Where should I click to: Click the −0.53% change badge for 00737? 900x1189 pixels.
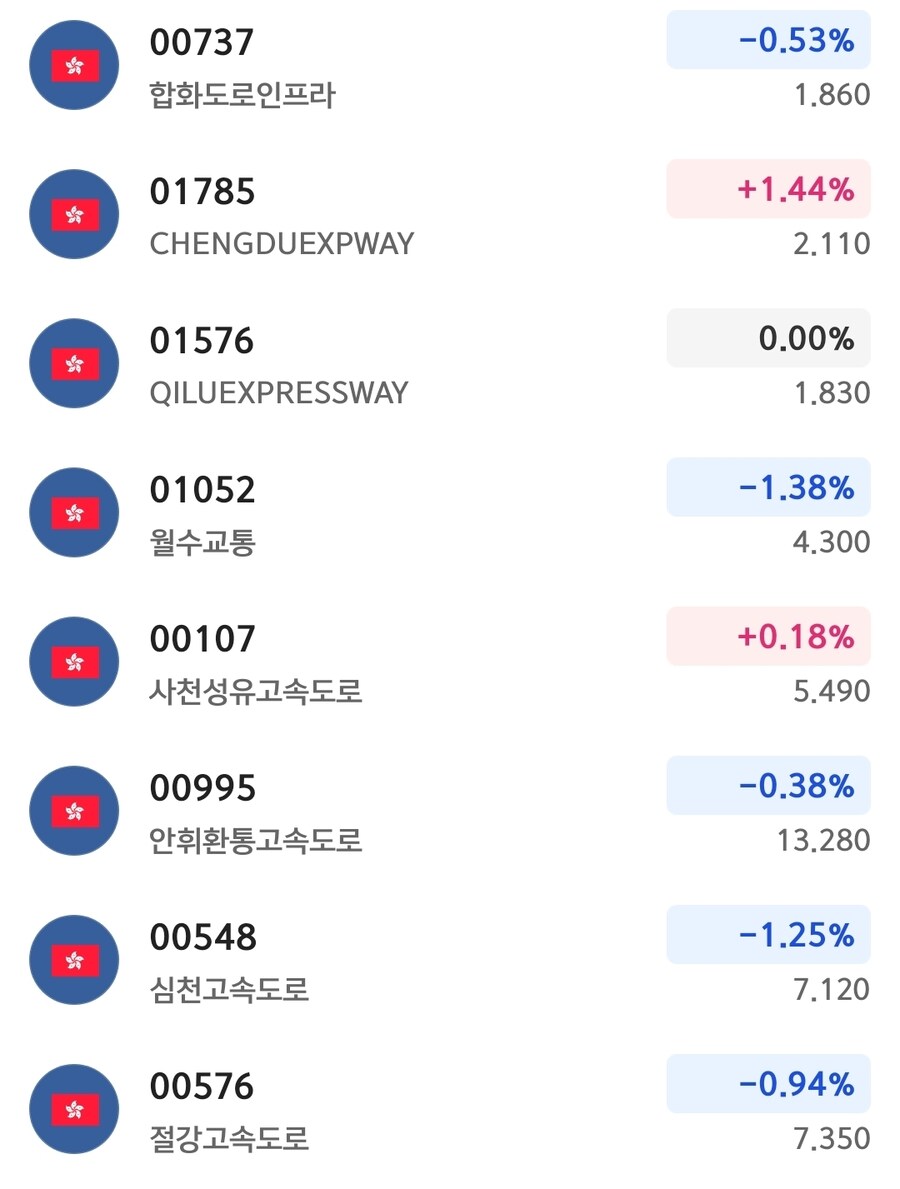(x=768, y=41)
